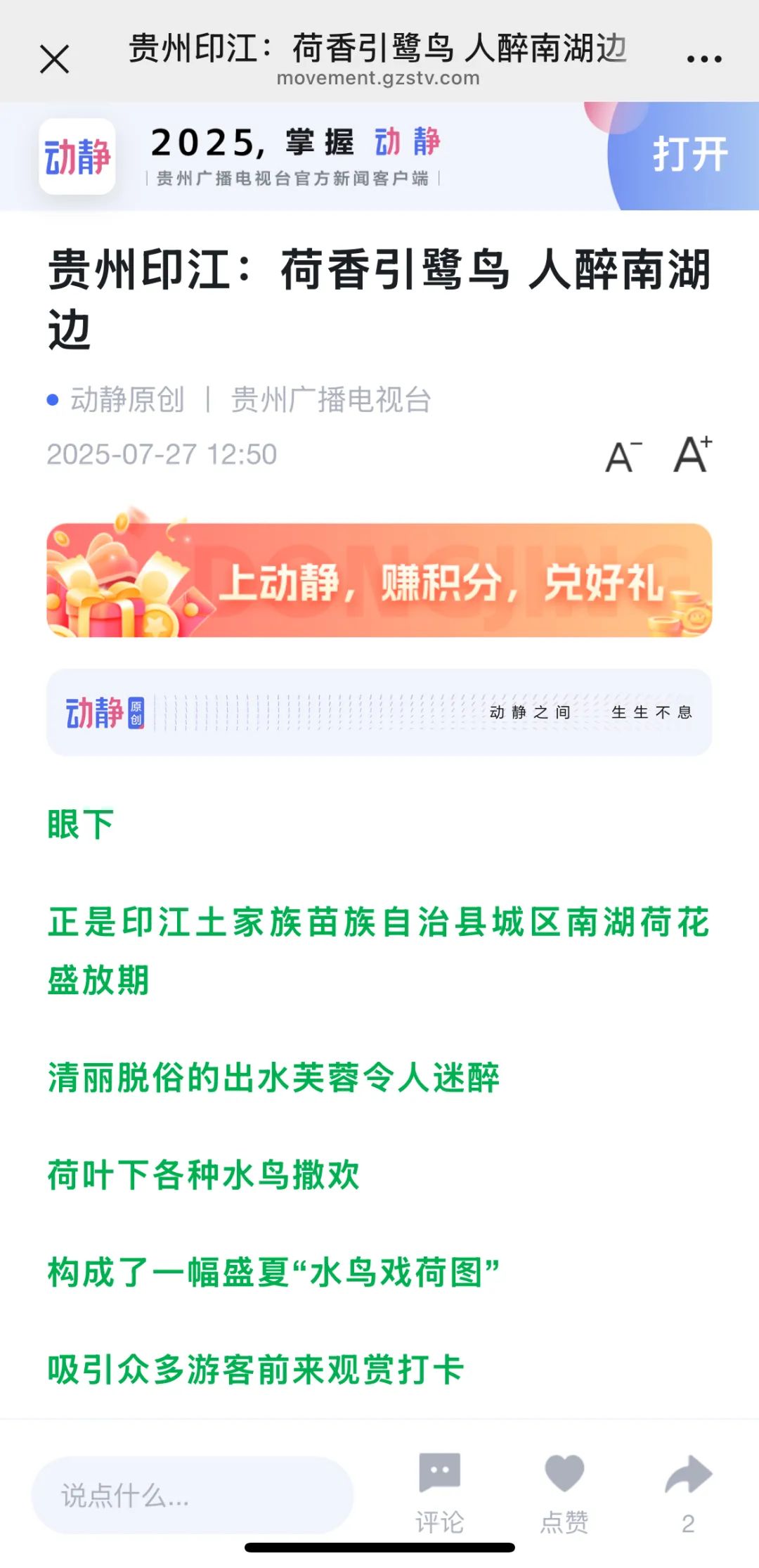Tap 打开 to open in app
The height and width of the screenshot is (1568, 759).
pos(689,155)
